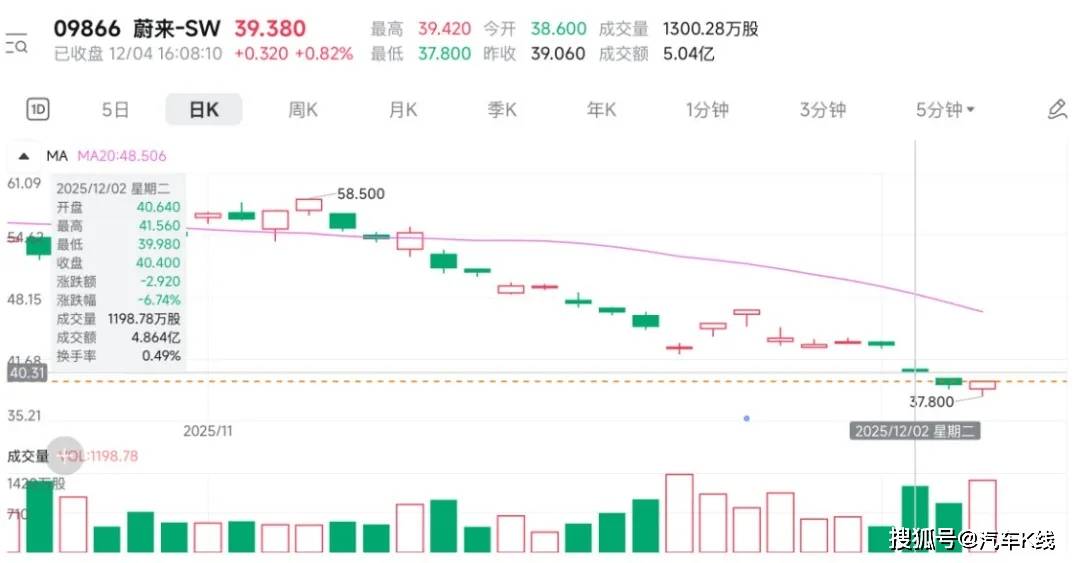Switch to the 年K yearly chart
Screen dimensions: 1080x563
[602, 110]
